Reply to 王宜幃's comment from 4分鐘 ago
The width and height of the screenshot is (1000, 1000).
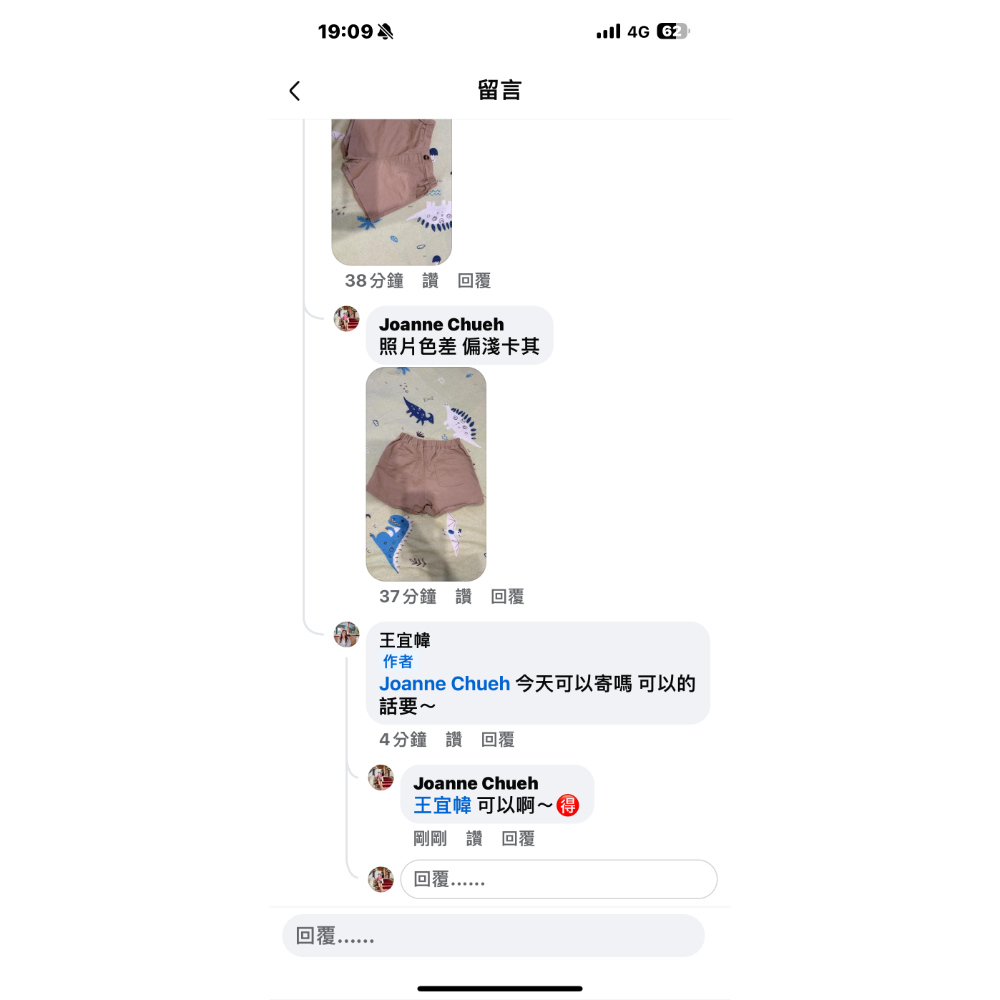coord(497,740)
